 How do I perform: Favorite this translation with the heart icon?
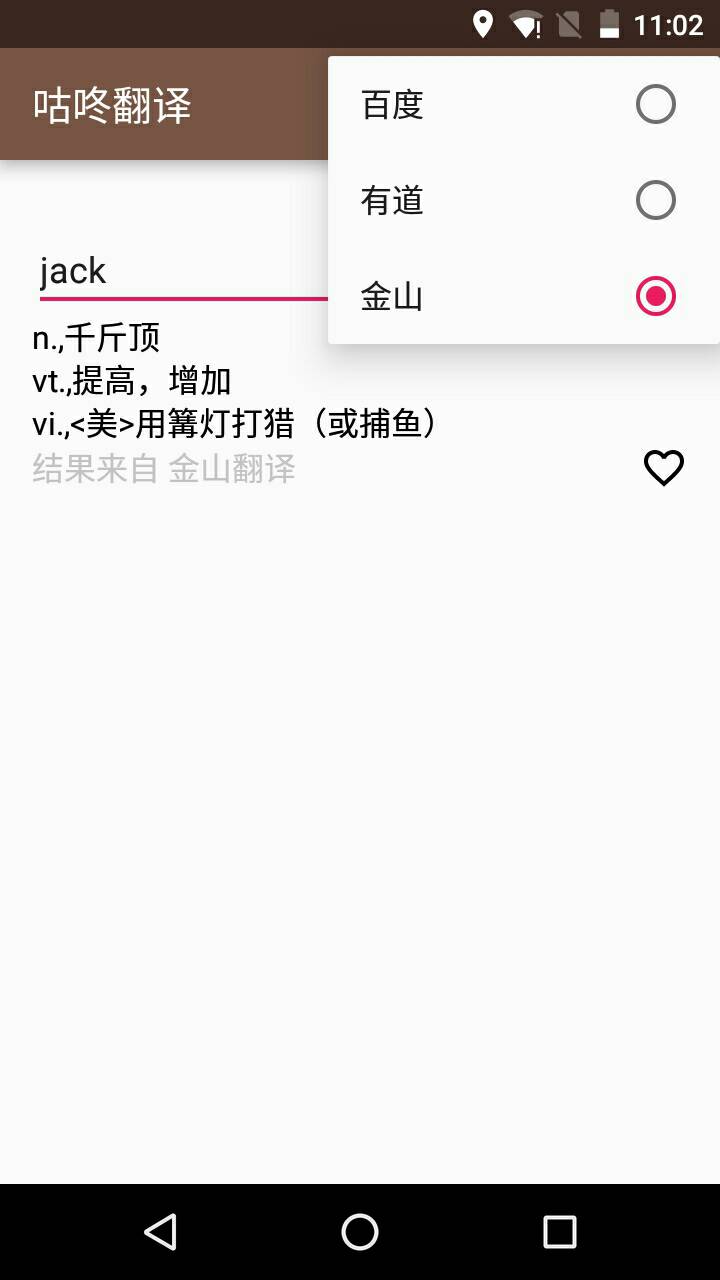pos(663,467)
